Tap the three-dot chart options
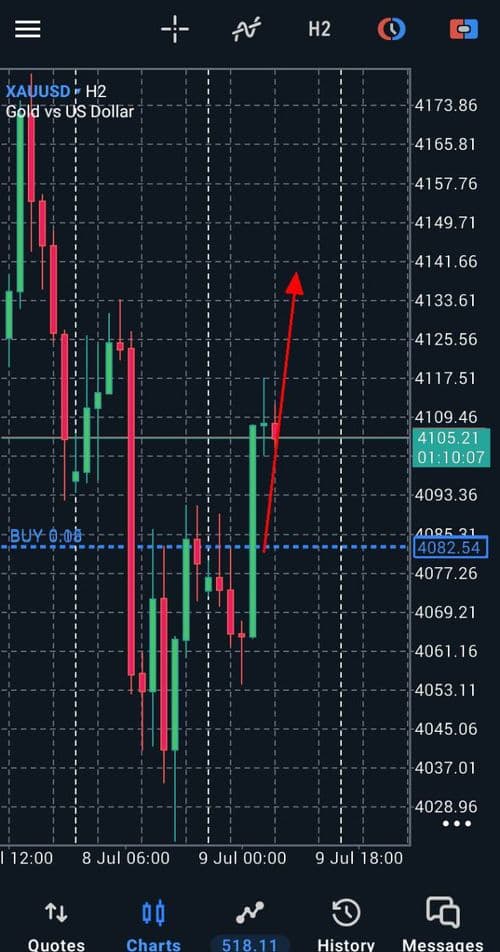This screenshot has height=952, width=500. click(457, 824)
